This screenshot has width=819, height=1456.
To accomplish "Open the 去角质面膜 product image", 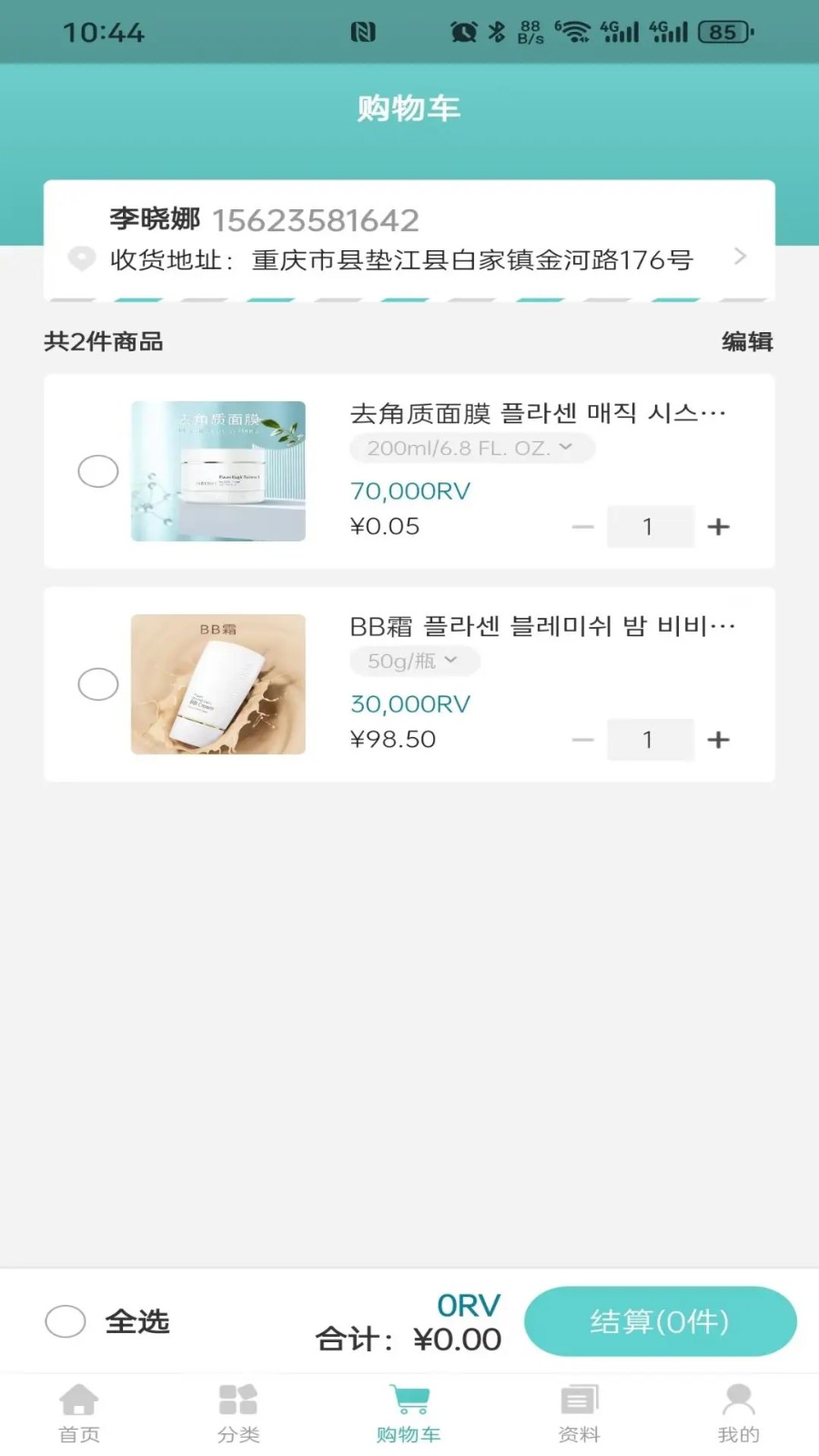I will [218, 471].
